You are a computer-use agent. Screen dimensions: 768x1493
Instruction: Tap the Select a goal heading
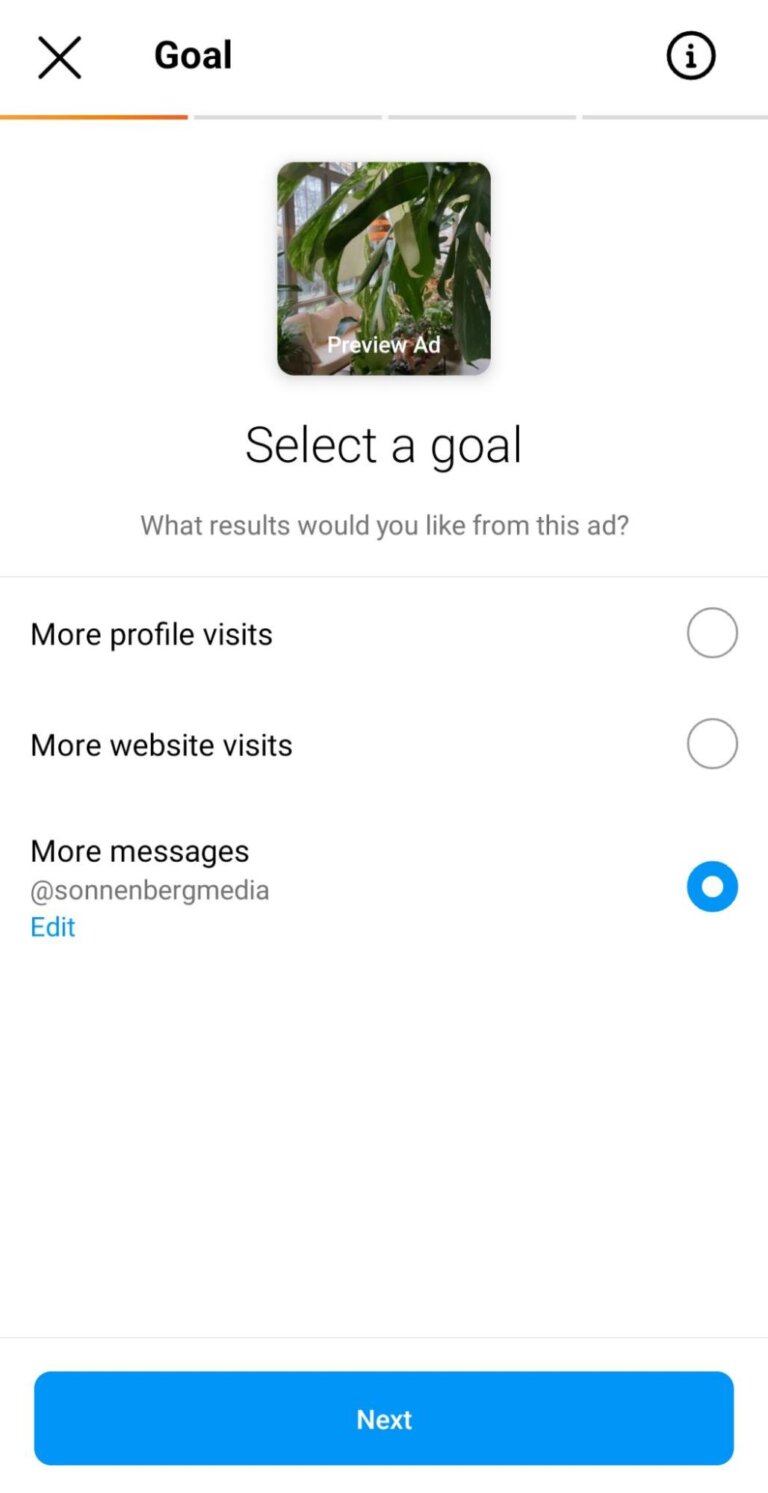pos(383,444)
